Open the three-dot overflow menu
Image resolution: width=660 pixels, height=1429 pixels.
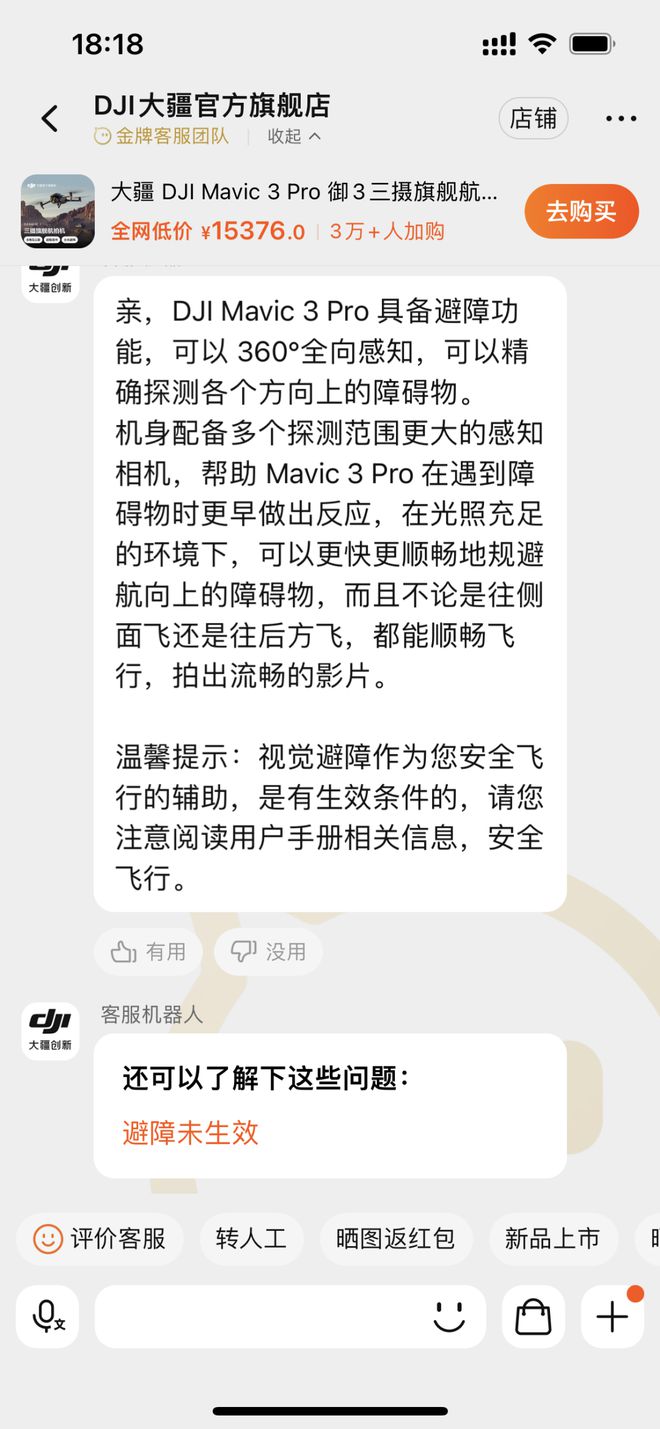click(x=620, y=119)
